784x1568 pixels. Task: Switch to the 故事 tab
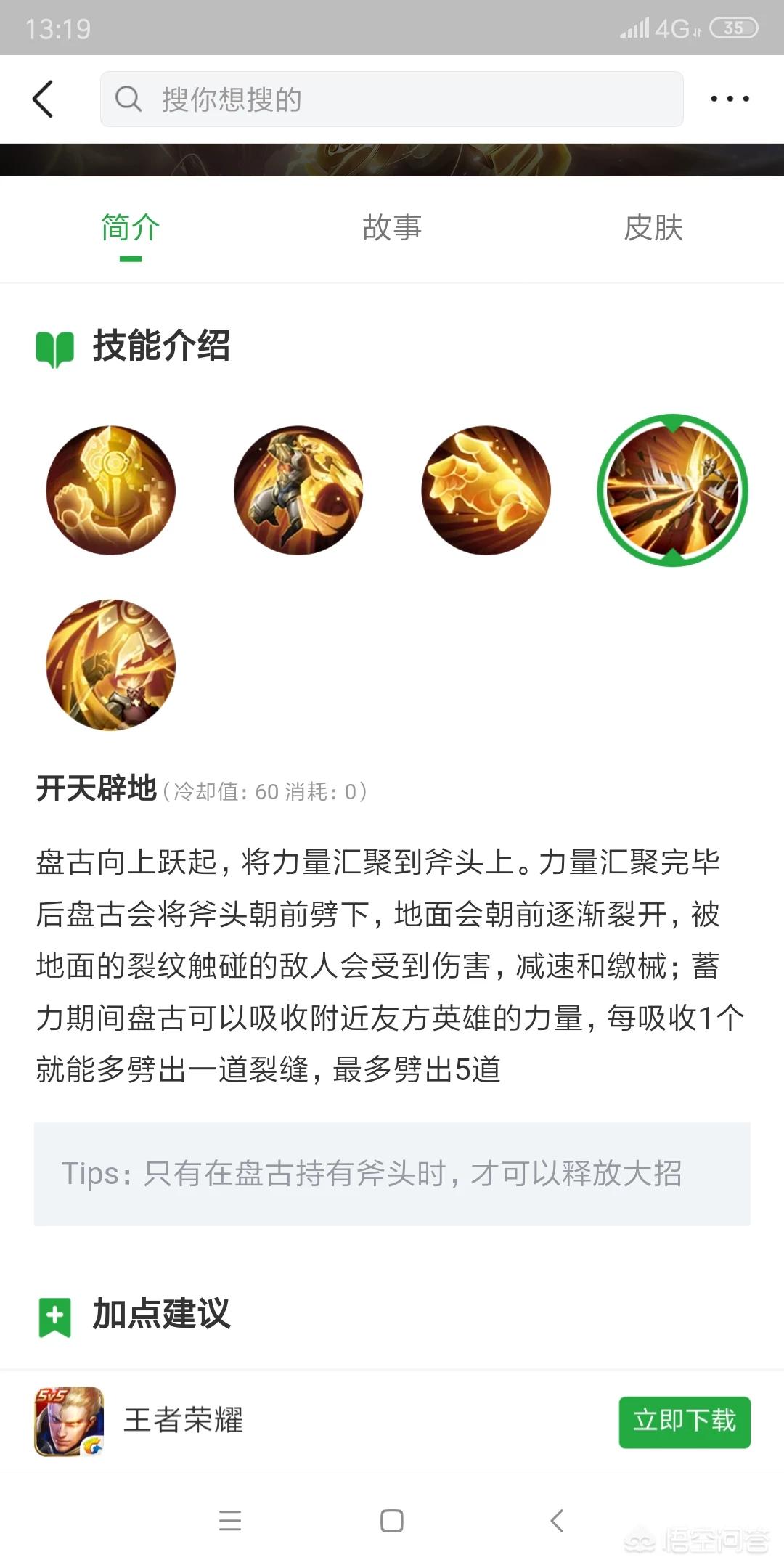392,228
